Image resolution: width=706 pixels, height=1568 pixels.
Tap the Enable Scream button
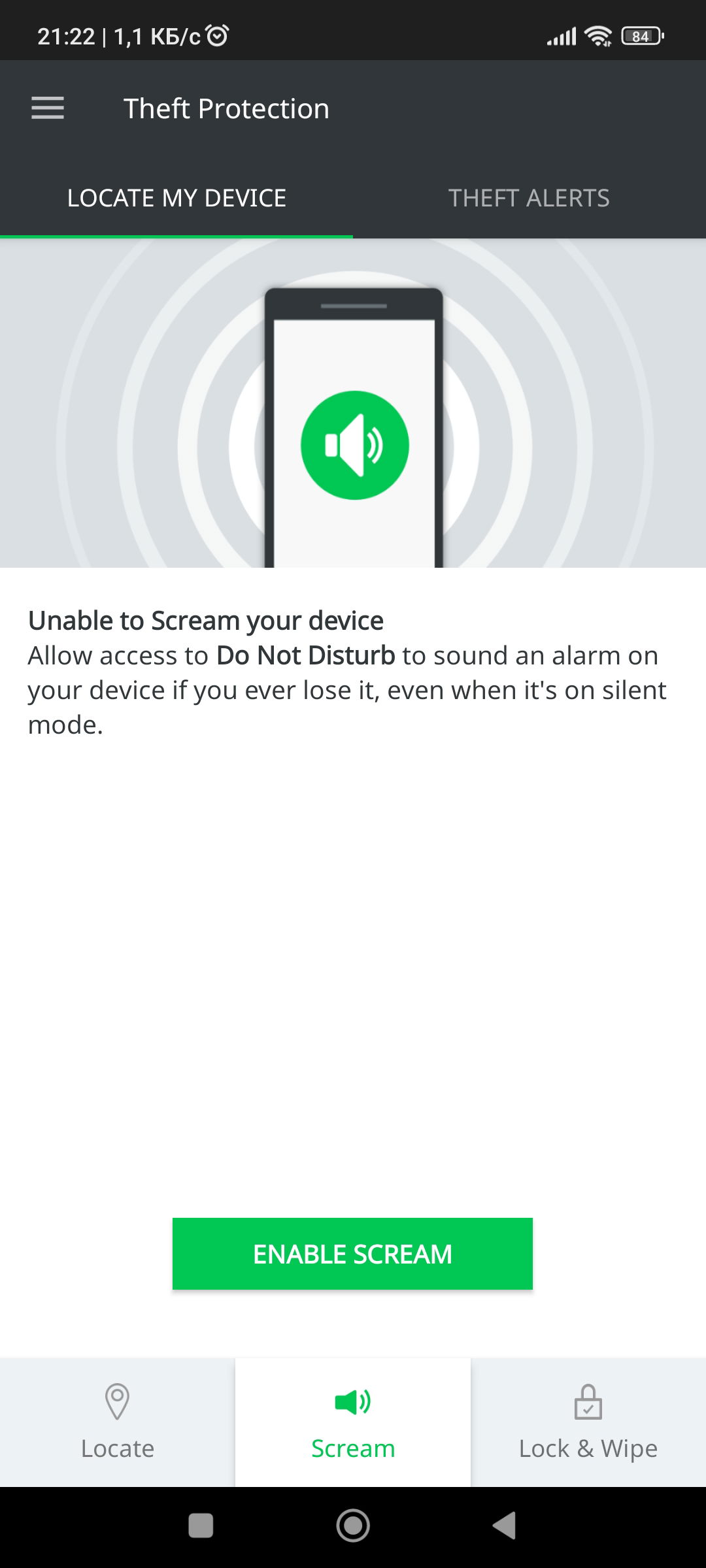point(352,1254)
